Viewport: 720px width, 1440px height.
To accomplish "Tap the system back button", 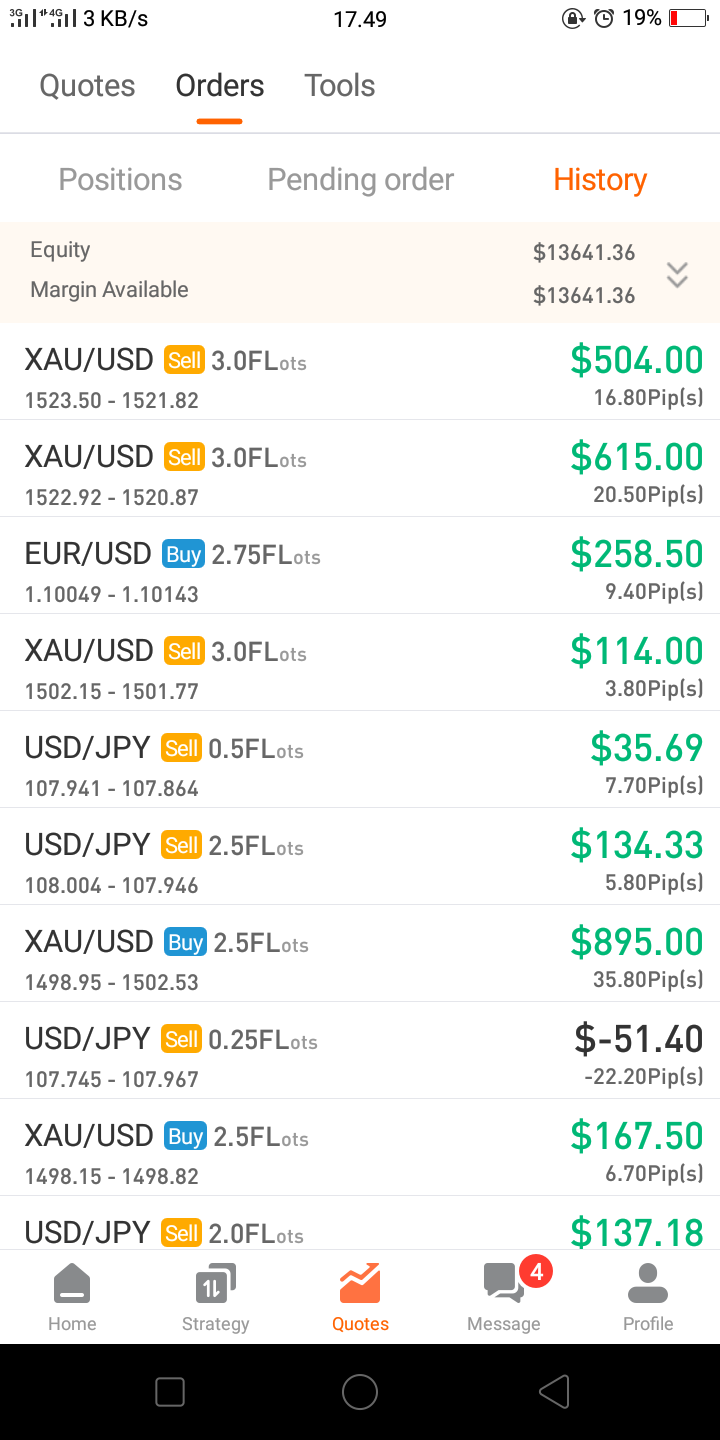I will click(x=553, y=1391).
